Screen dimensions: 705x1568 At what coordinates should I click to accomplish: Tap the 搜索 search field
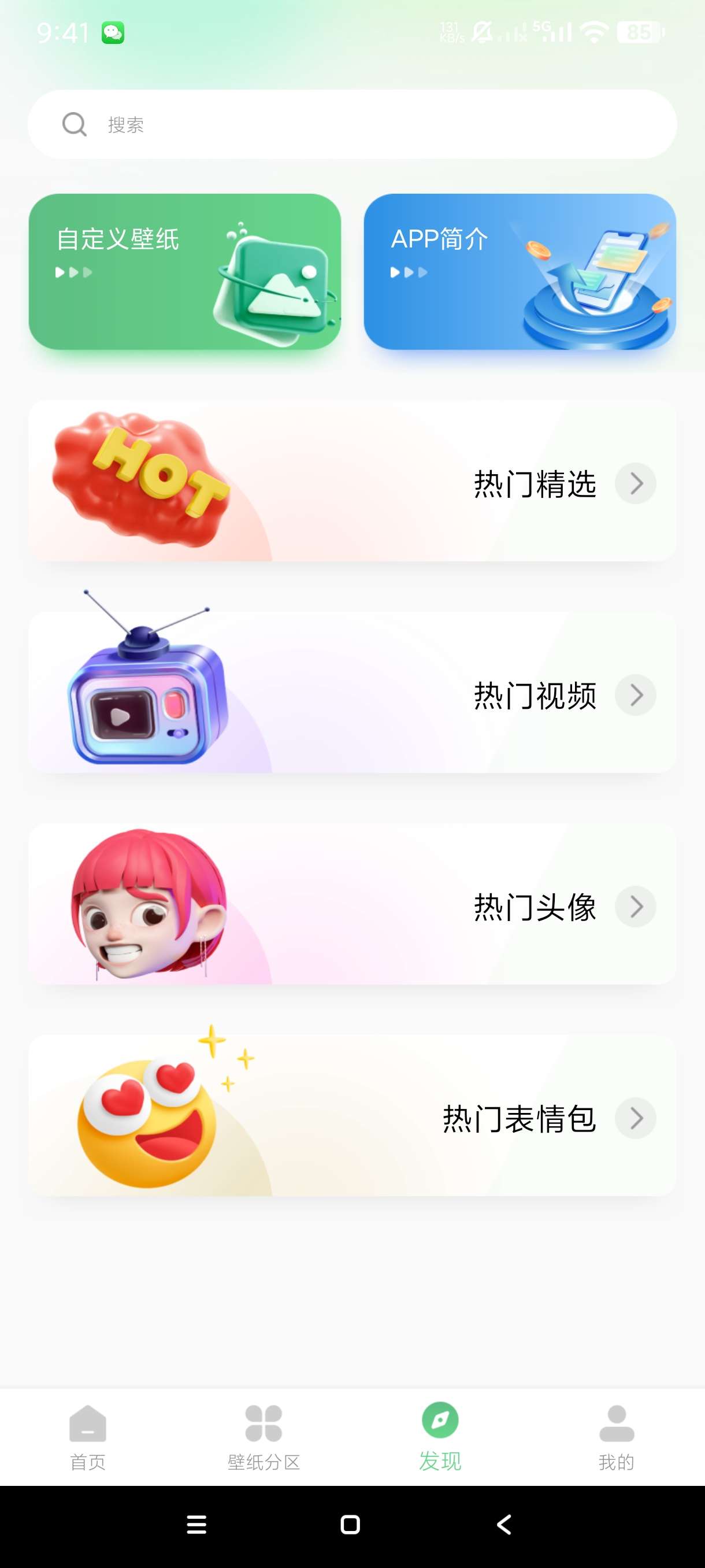pyautogui.click(x=352, y=125)
